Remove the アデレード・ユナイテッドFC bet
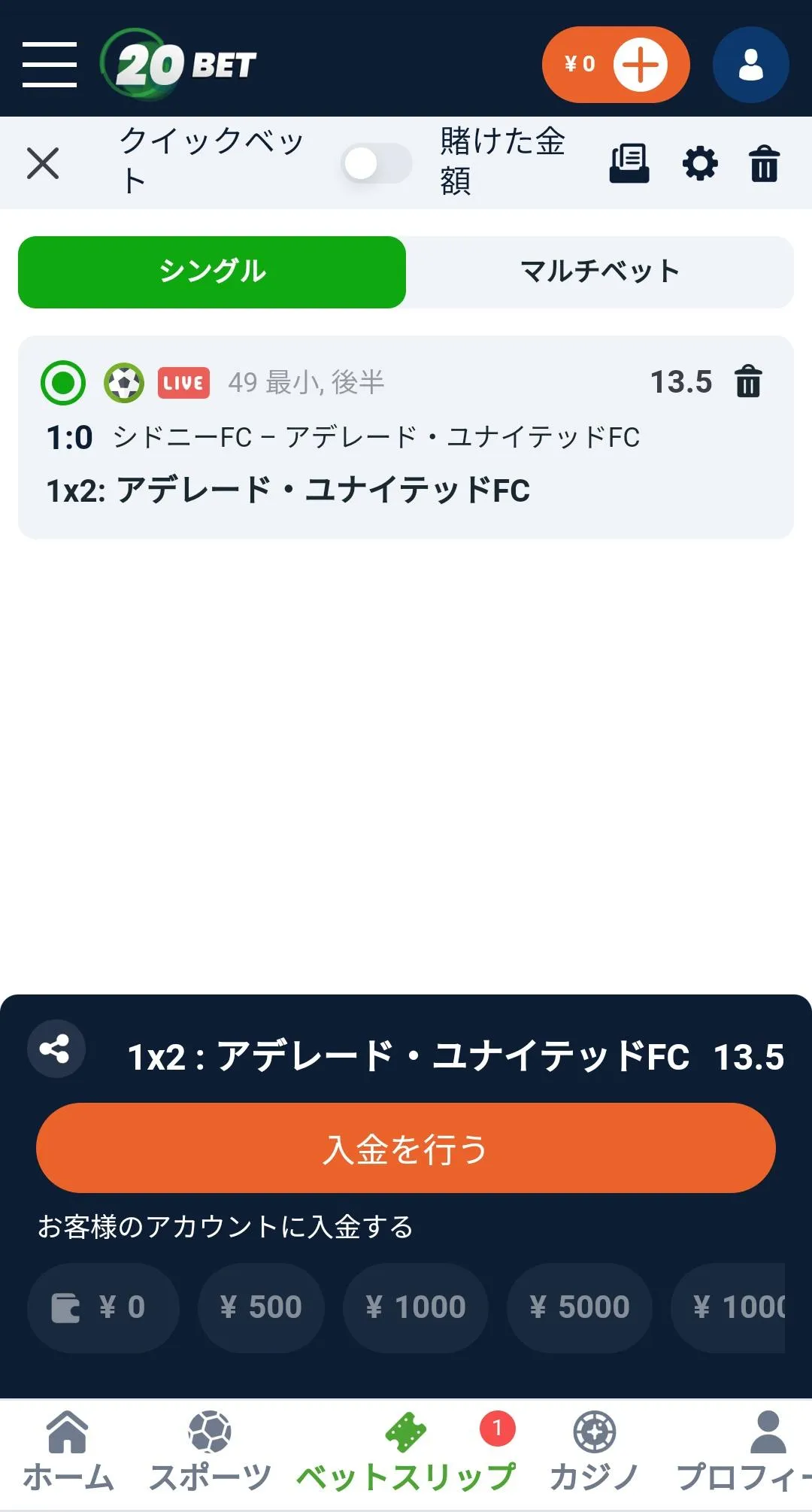812x1512 pixels. (748, 381)
